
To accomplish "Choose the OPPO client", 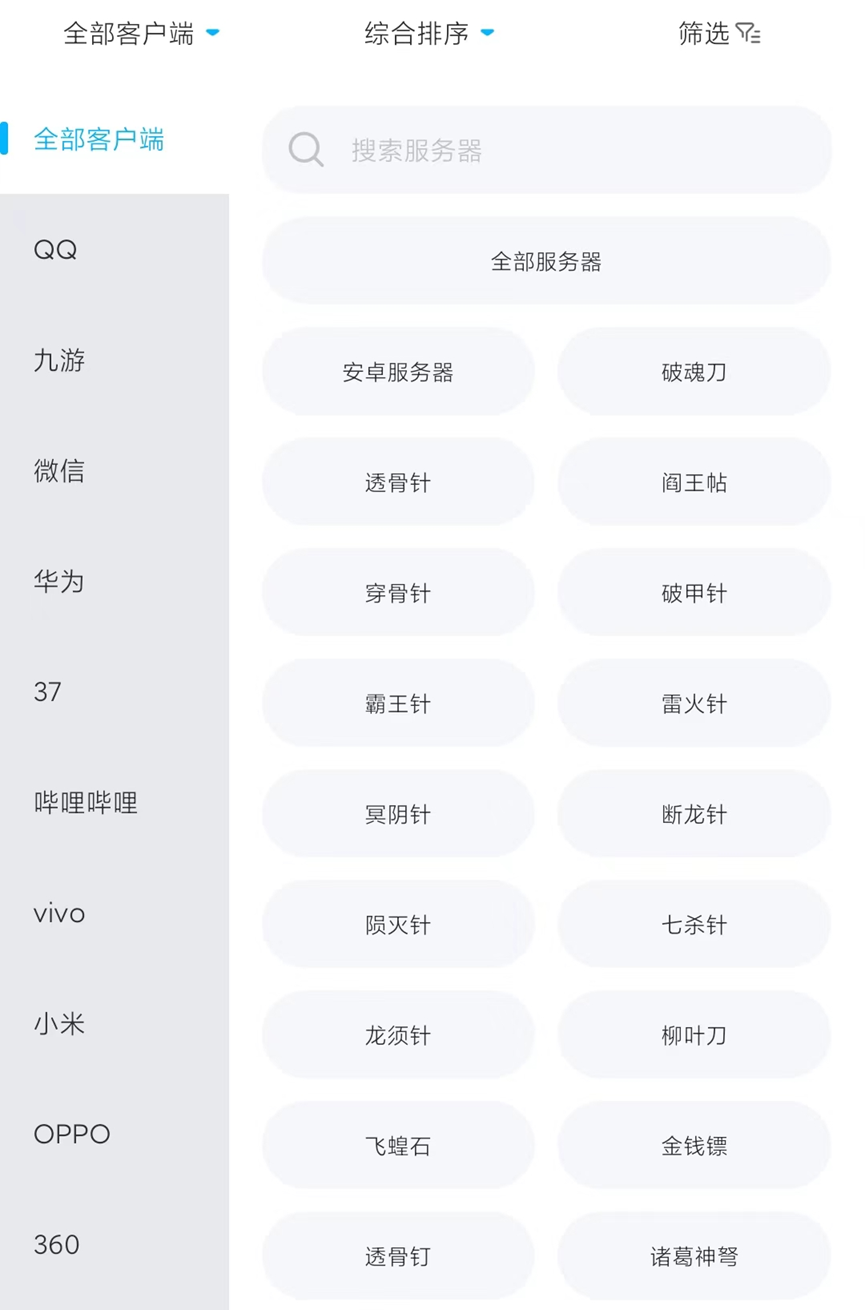I will click(72, 1135).
